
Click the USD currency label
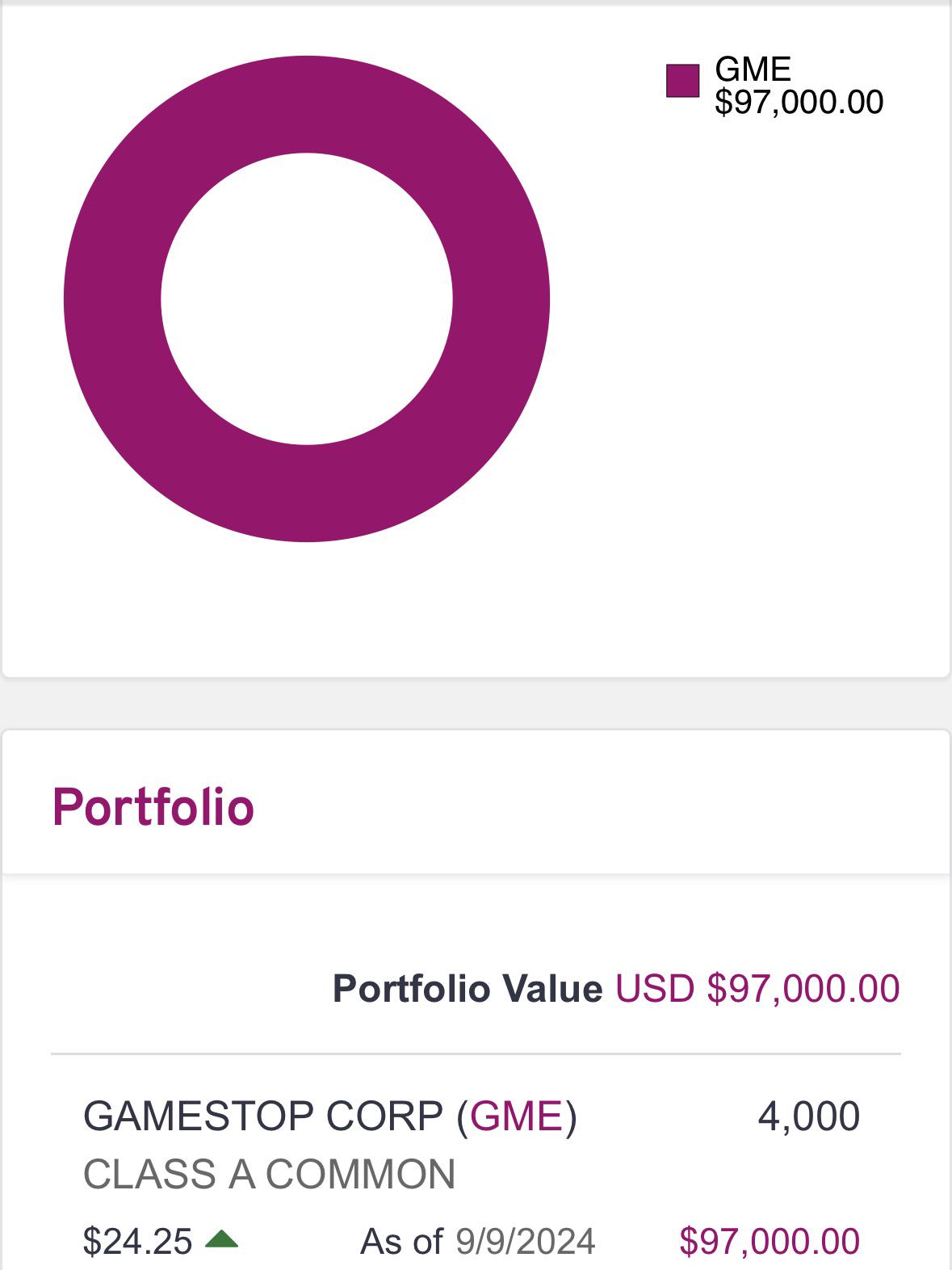tap(651, 989)
